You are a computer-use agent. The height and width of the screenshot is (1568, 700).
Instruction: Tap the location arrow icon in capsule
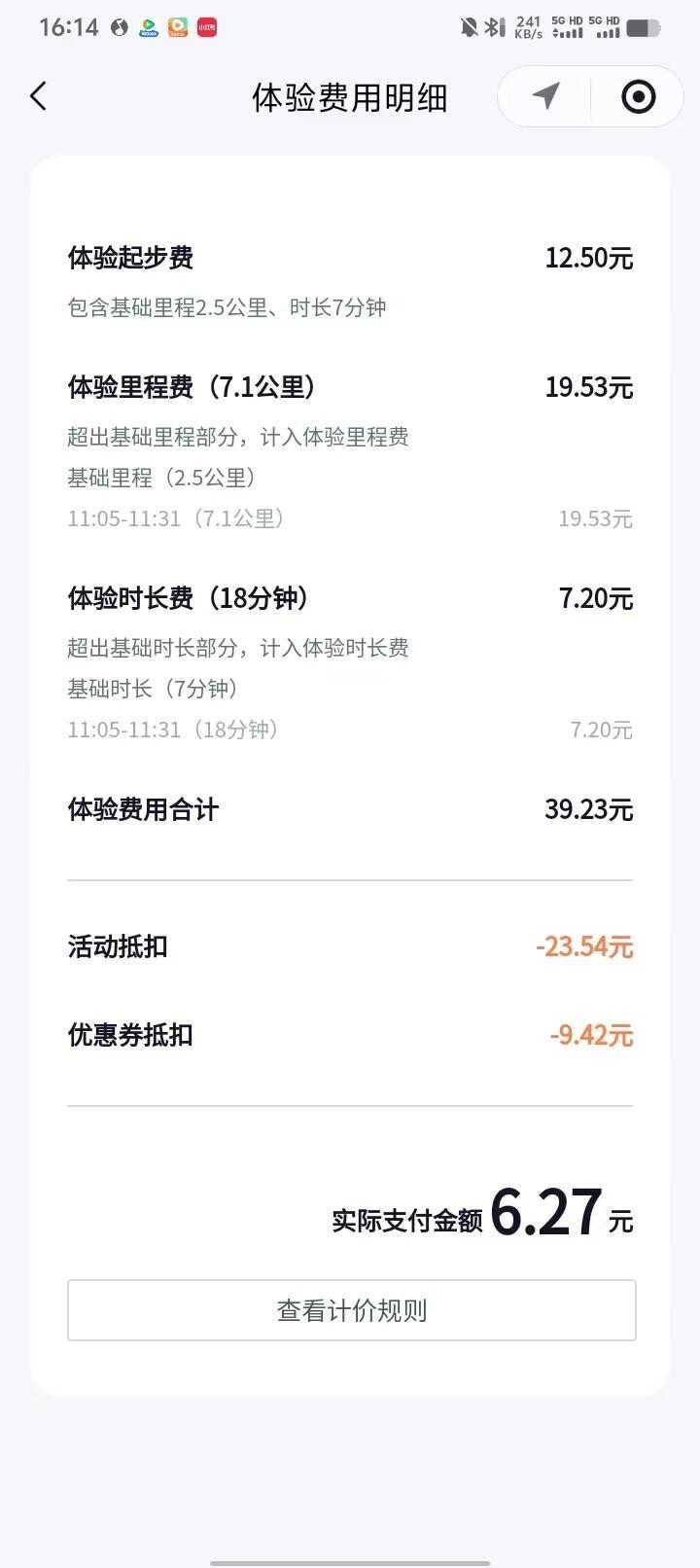546,95
